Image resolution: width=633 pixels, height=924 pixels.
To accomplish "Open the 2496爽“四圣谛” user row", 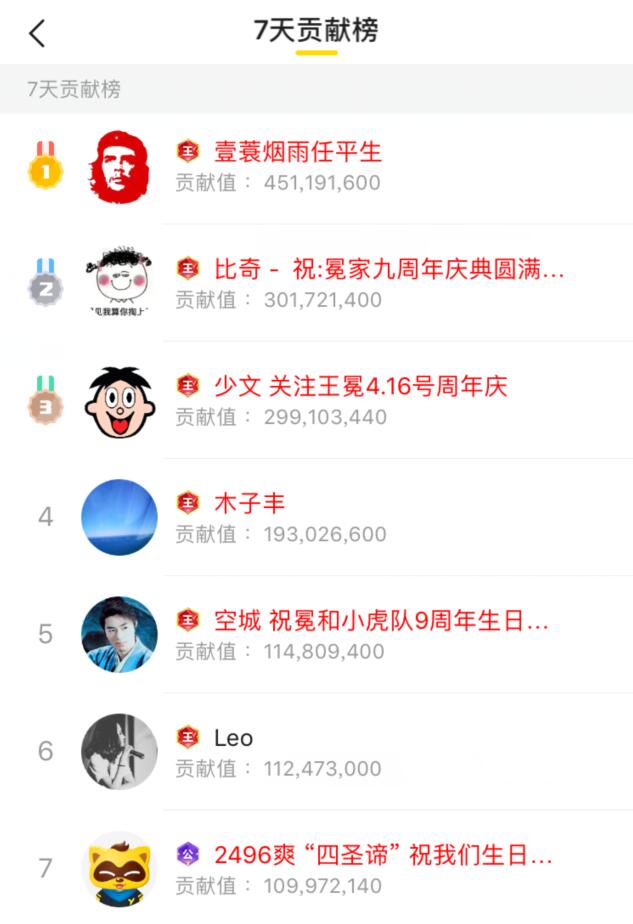I will pyautogui.click(x=382, y=856).
